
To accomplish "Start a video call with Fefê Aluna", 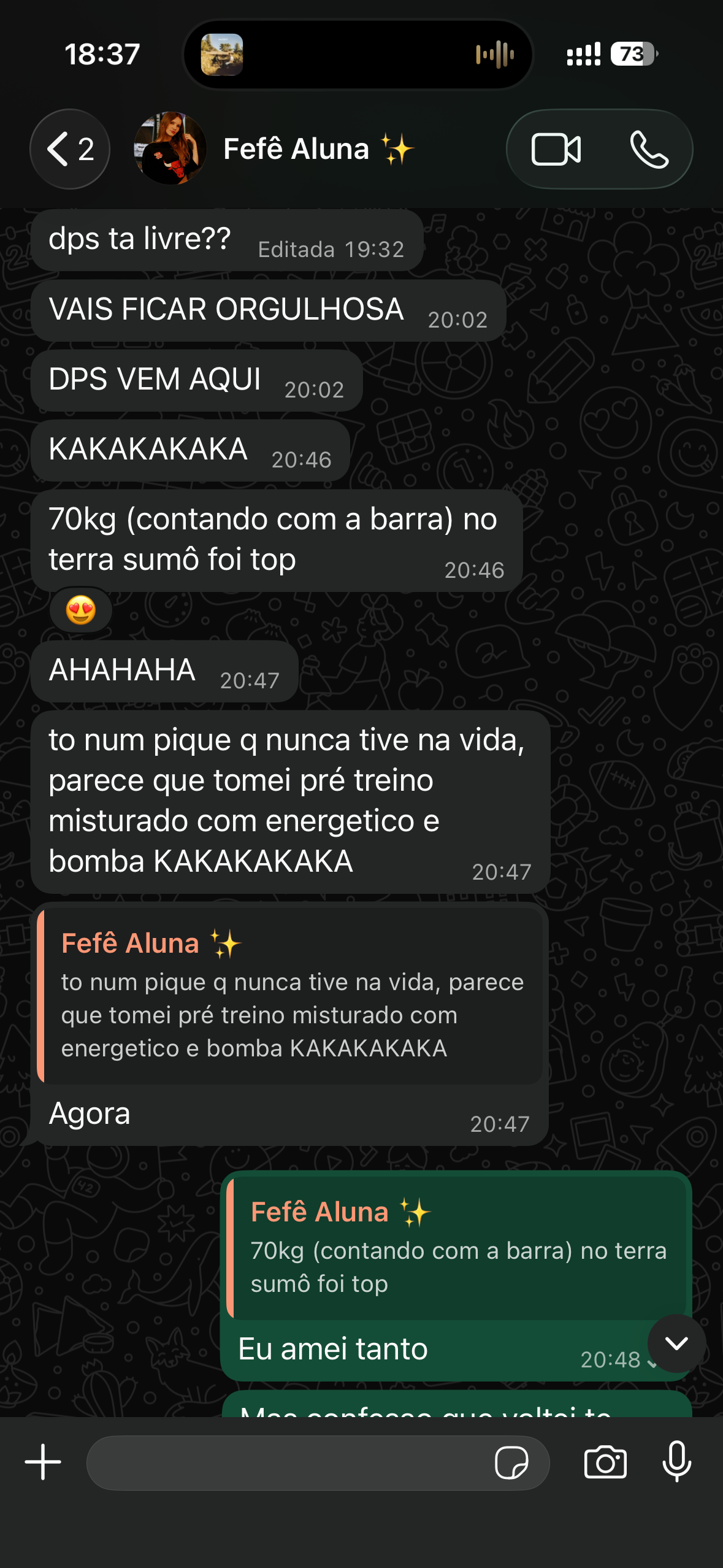I will click(x=556, y=149).
